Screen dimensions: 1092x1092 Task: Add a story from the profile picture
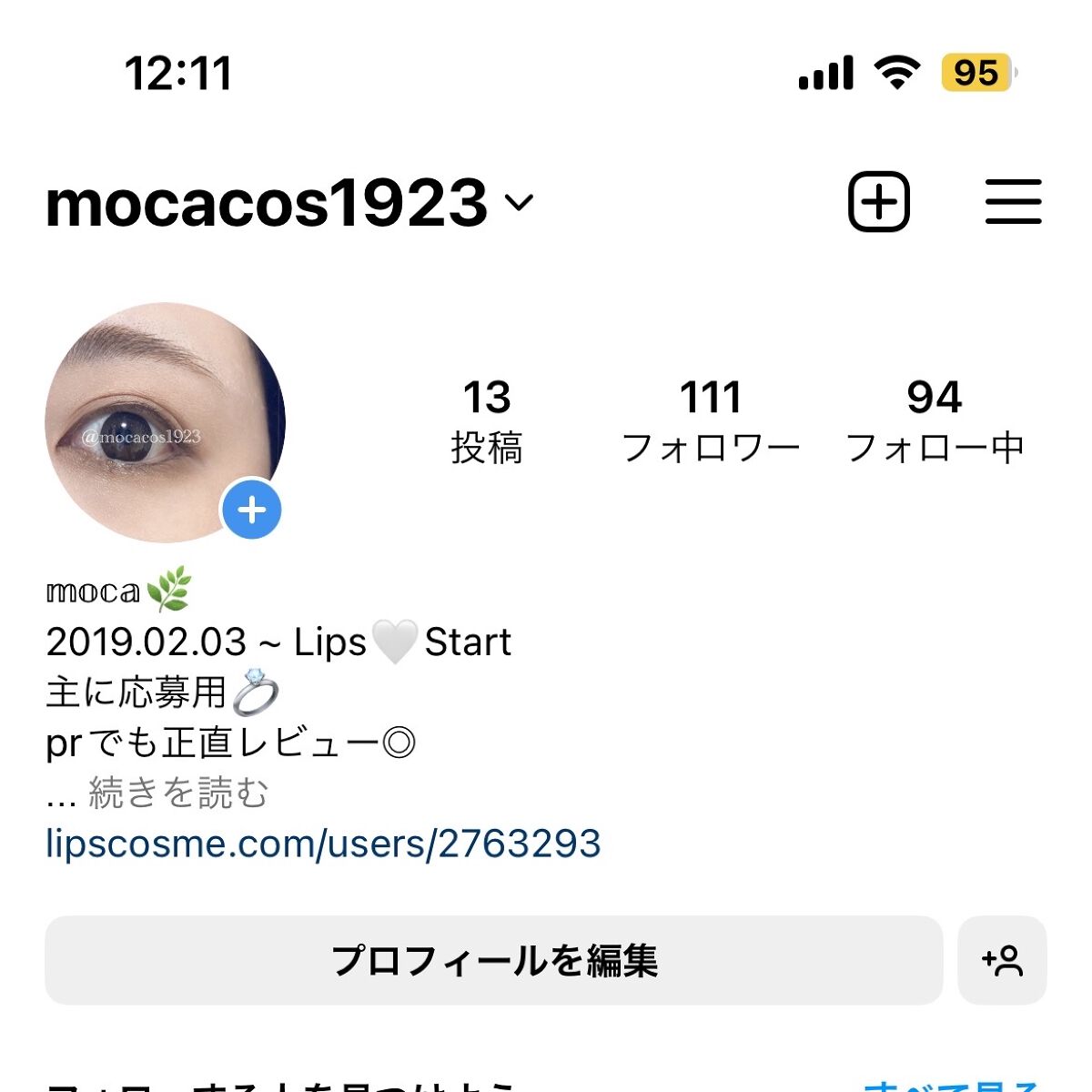pyautogui.click(x=252, y=510)
